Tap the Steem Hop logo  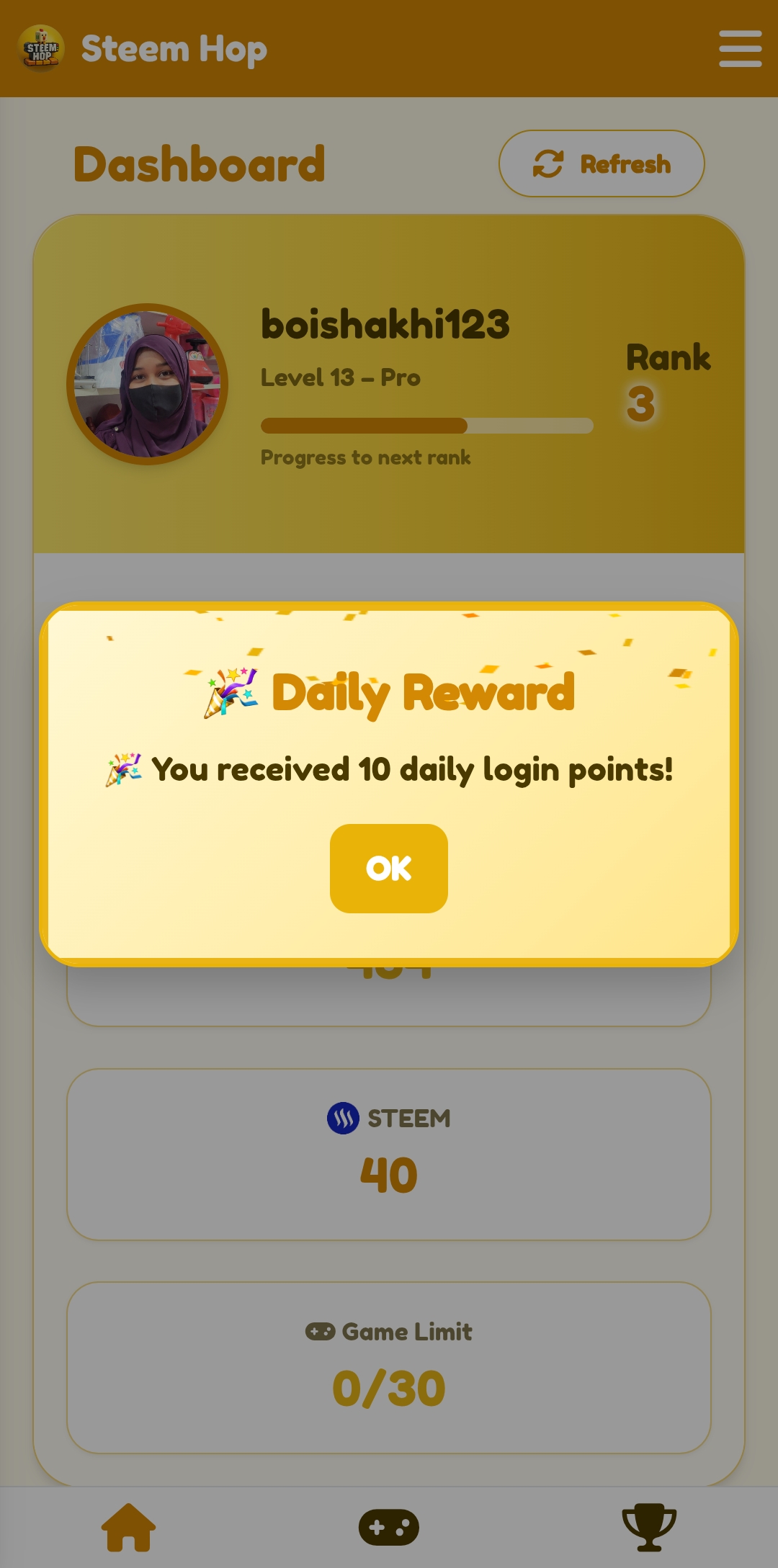click(x=41, y=48)
